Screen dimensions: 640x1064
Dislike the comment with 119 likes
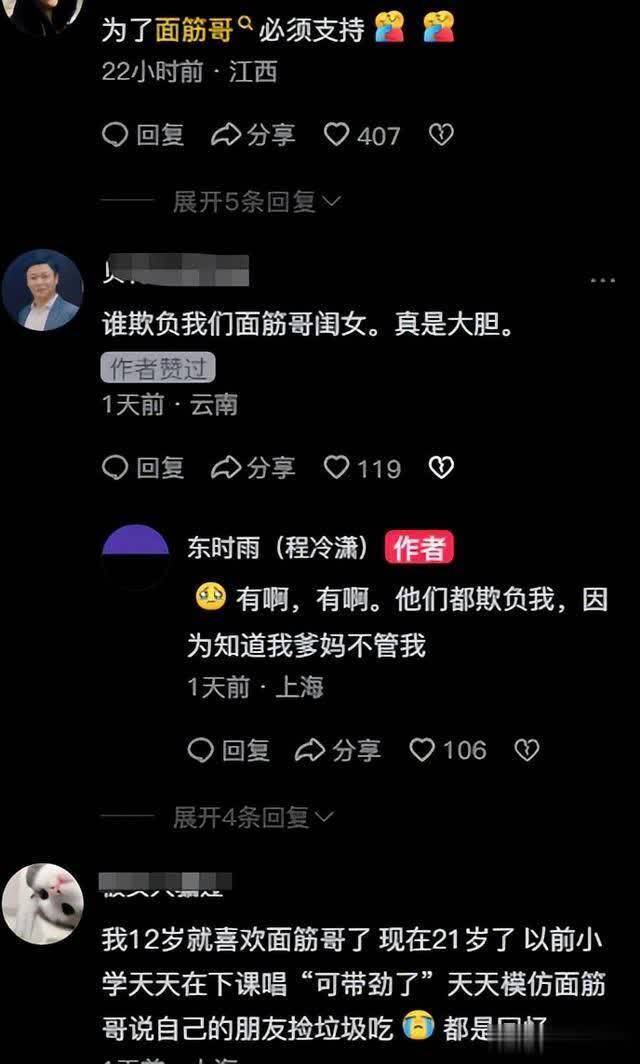[x=441, y=467]
